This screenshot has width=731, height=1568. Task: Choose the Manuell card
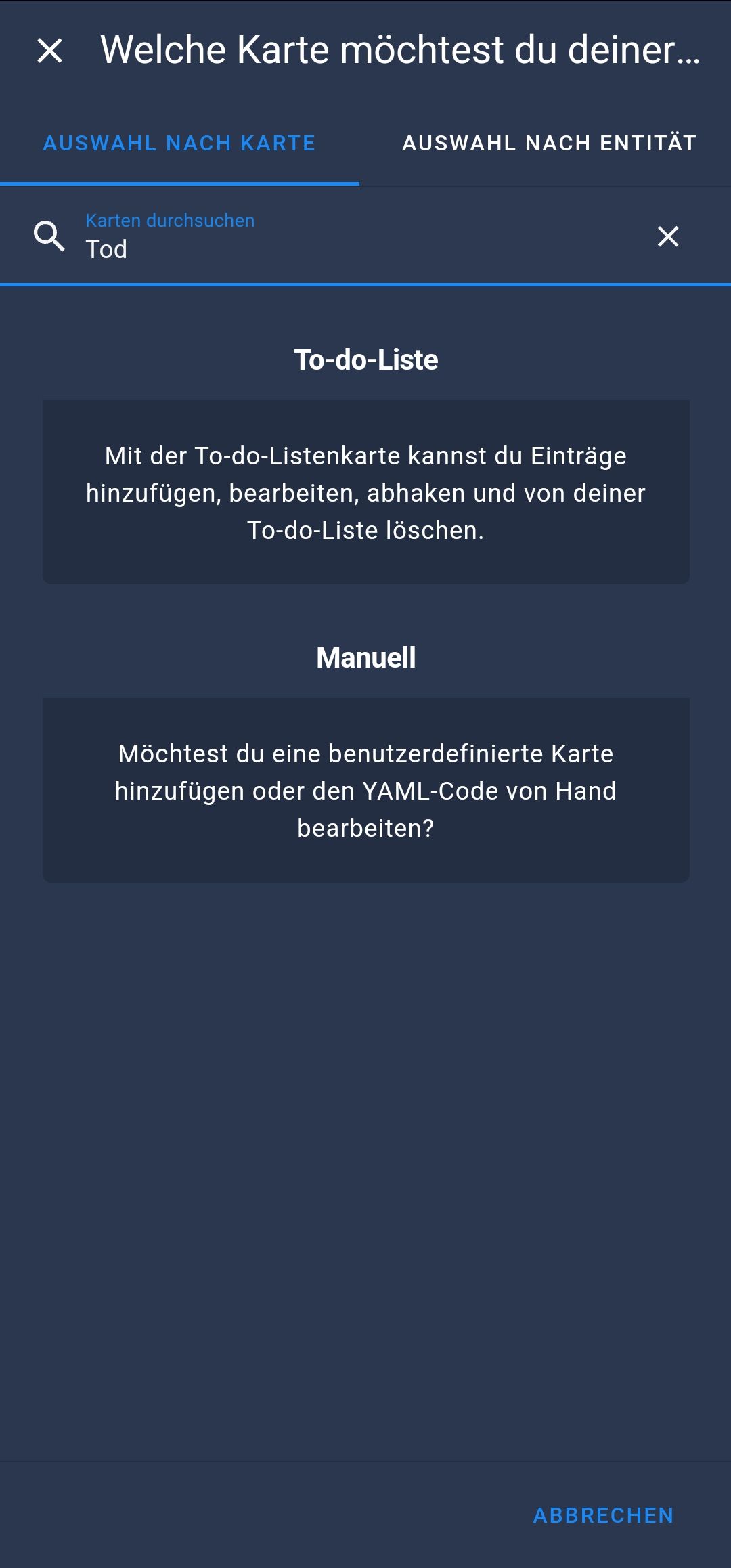click(x=365, y=790)
